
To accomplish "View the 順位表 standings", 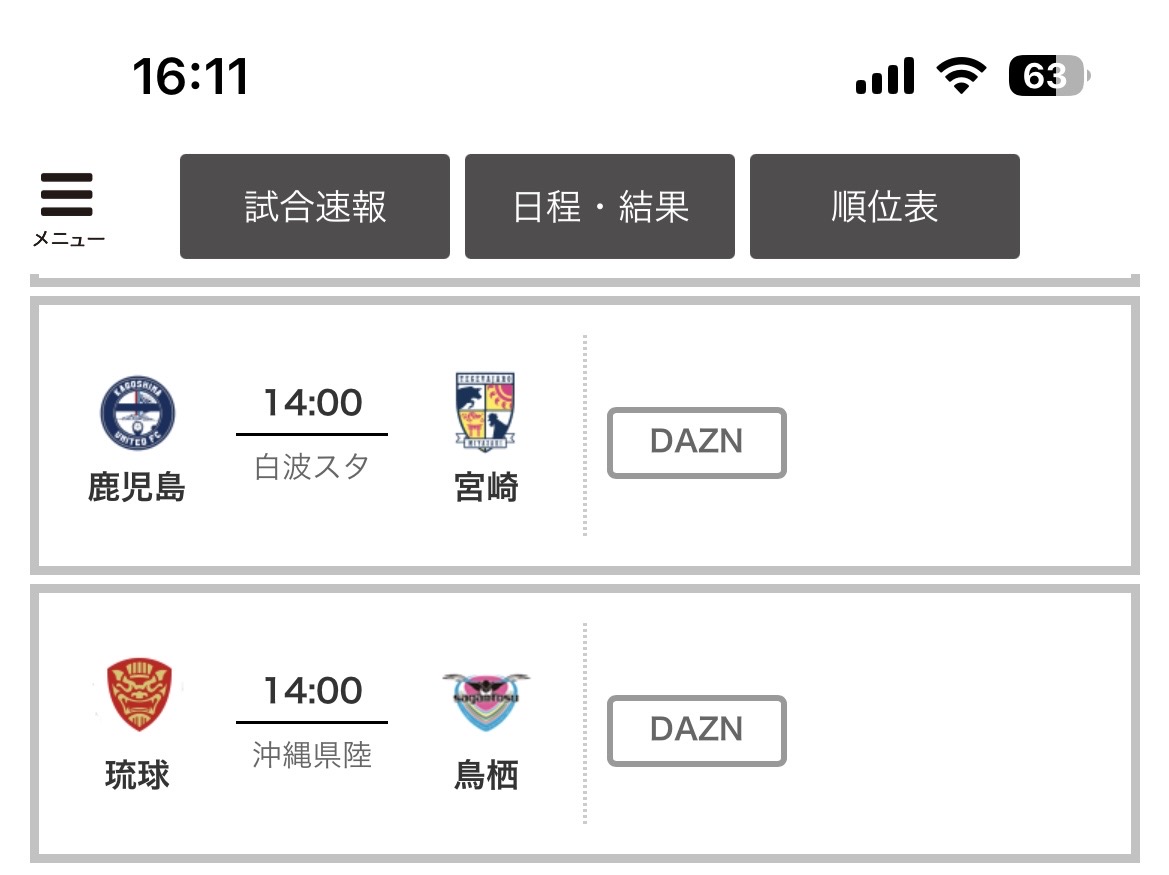I will (x=885, y=207).
